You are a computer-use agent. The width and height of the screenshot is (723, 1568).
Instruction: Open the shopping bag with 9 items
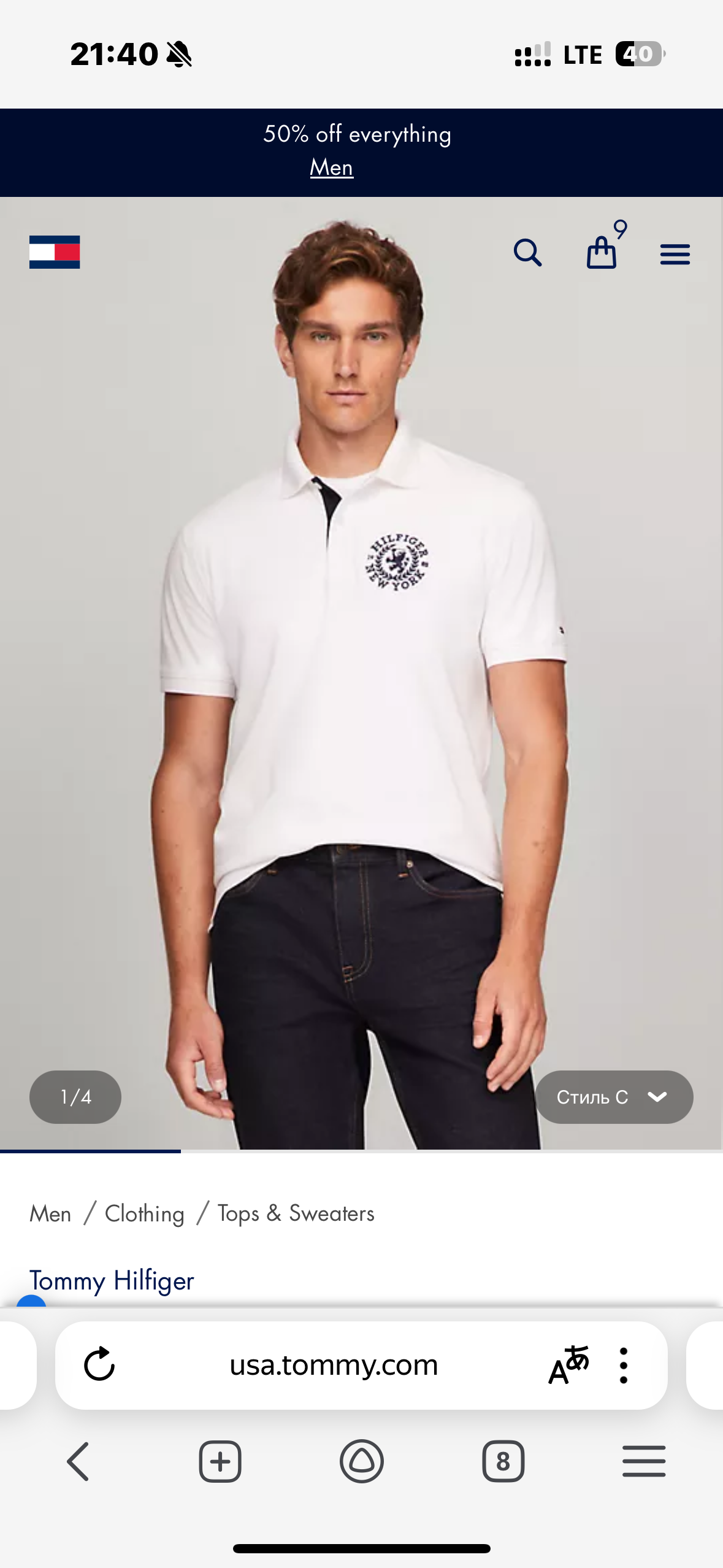602,252
